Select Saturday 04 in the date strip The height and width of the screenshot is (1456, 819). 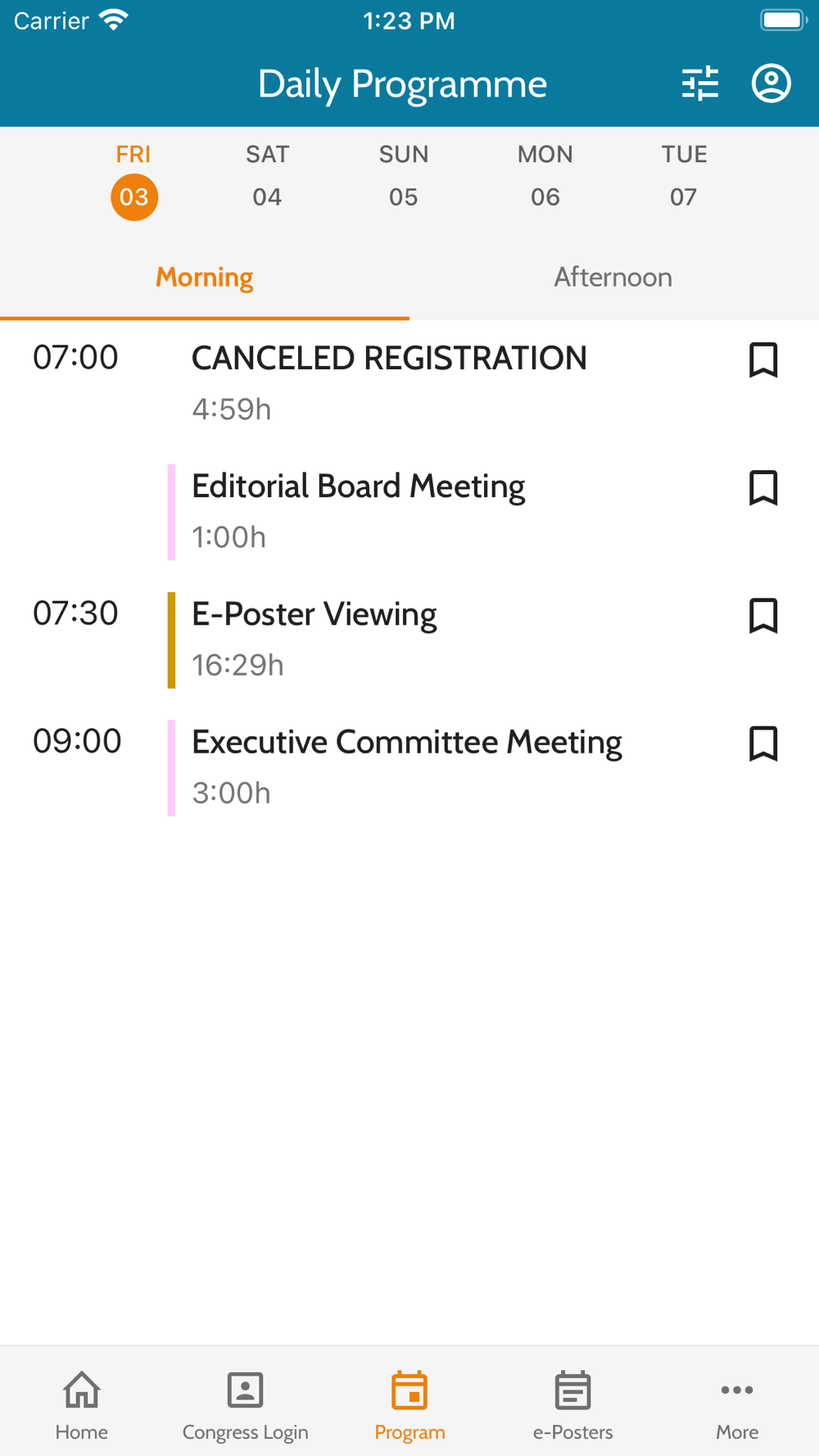(x=267, y=177)
